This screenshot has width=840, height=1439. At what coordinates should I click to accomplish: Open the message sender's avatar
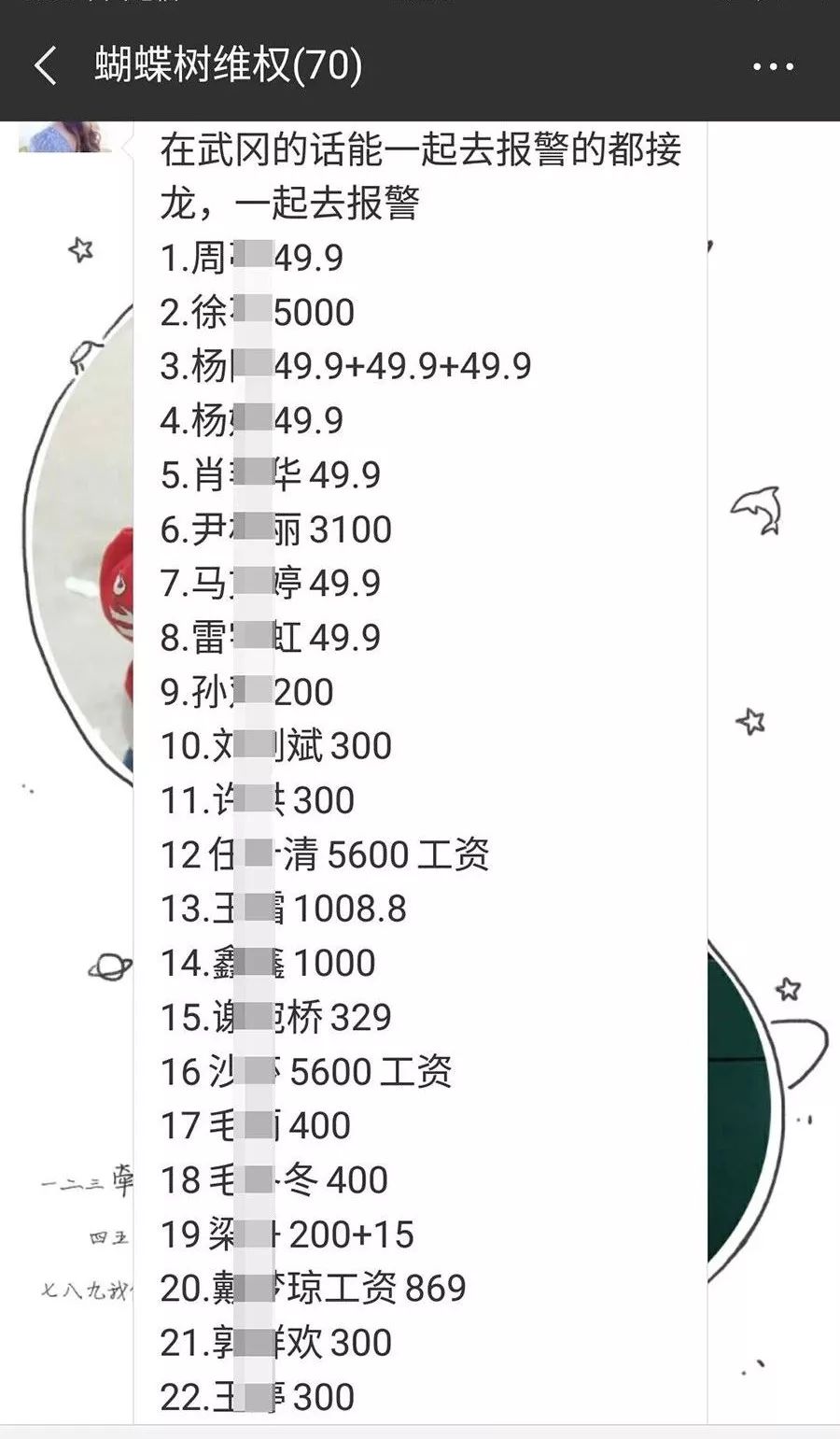[63, 137]
